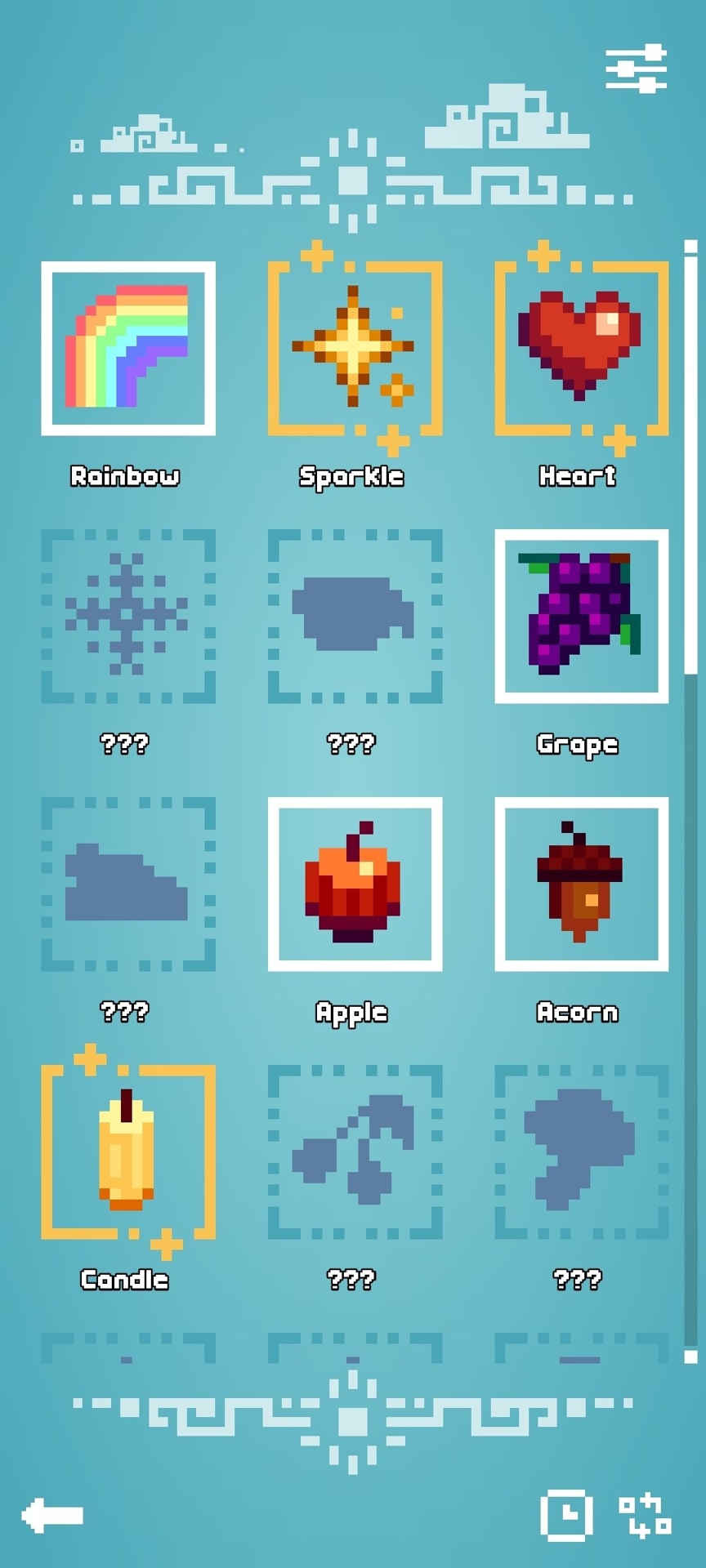Open the Acorn puzzle
Screen dimensions: 706x1568
point(582,884)
